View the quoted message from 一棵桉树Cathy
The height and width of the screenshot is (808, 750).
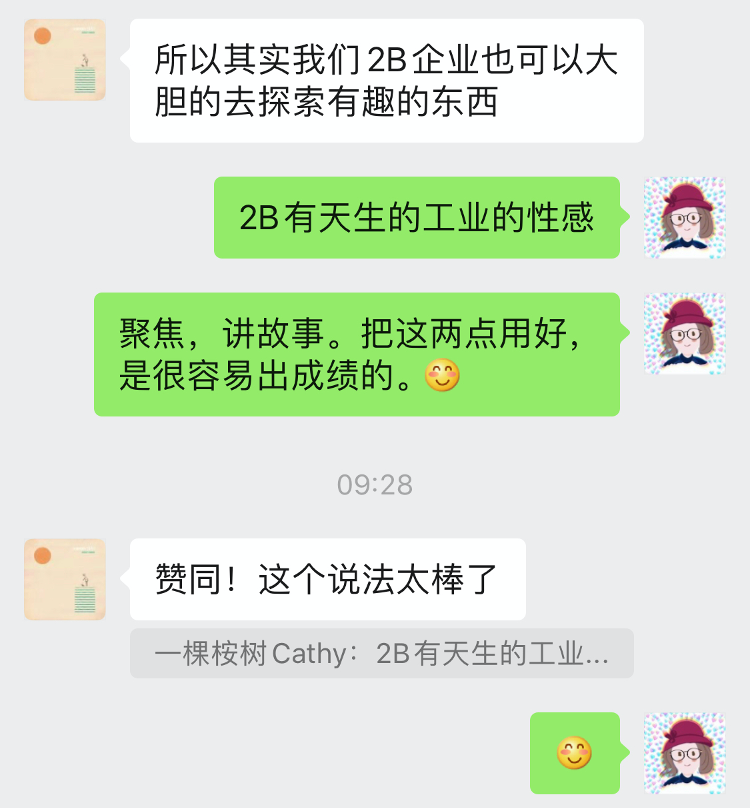coord(381,654)
